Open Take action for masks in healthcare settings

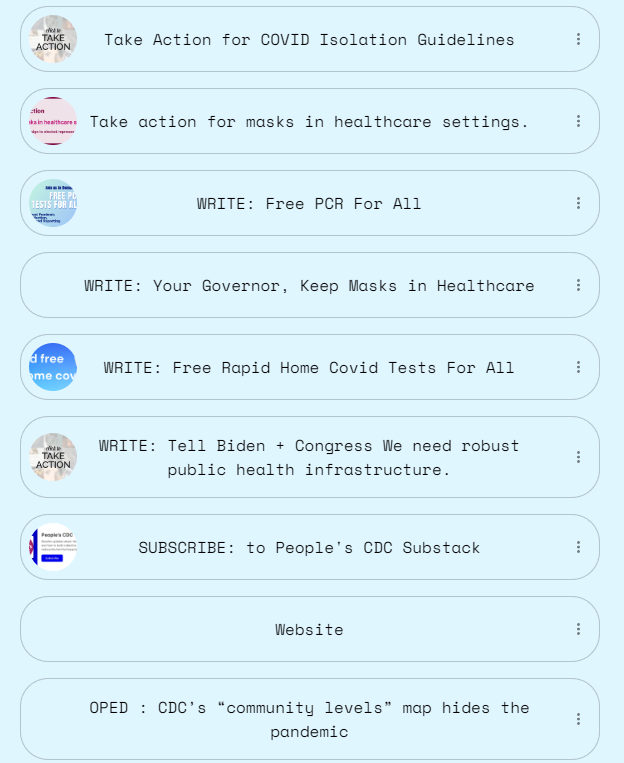pos(309,122)
